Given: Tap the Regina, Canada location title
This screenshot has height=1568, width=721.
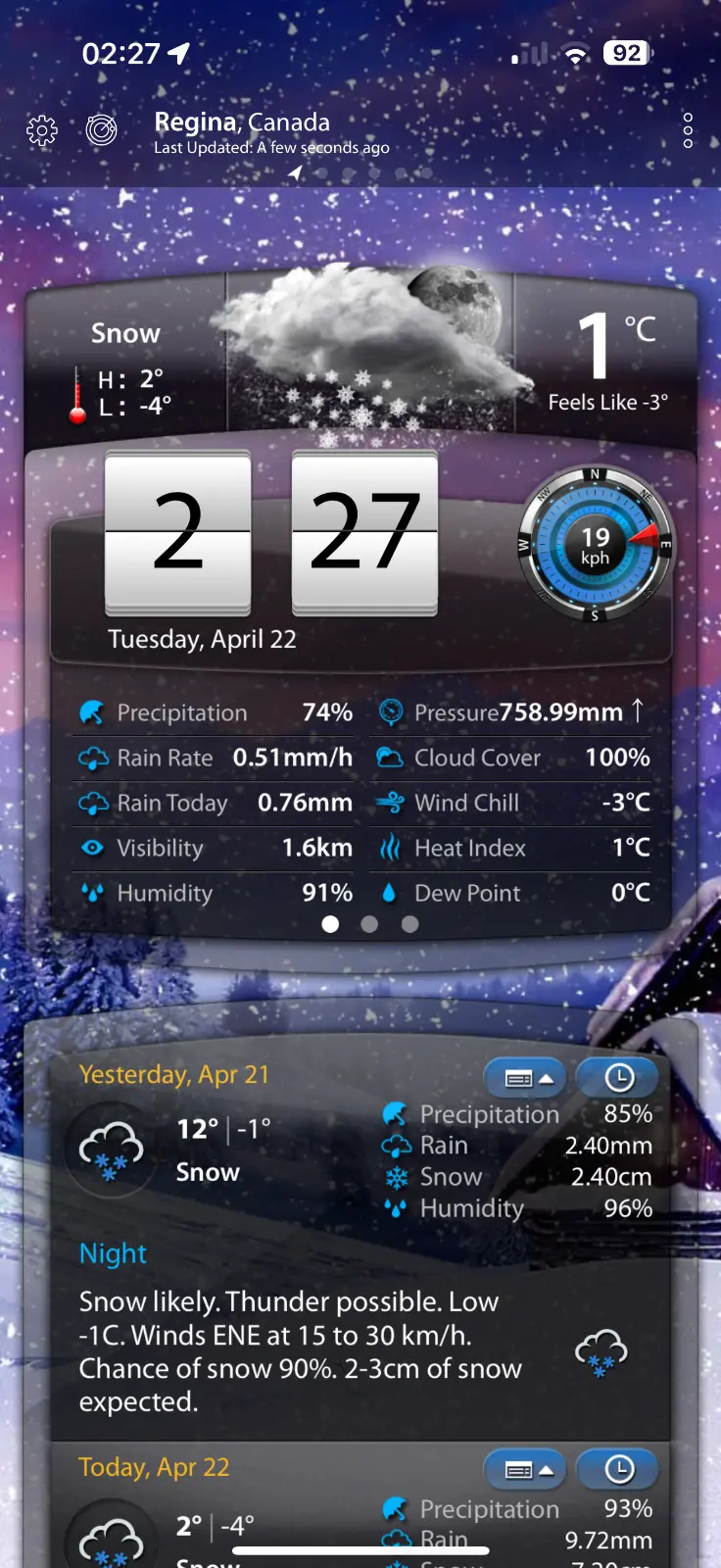Looking at the screenshot, I should (242, 122).
